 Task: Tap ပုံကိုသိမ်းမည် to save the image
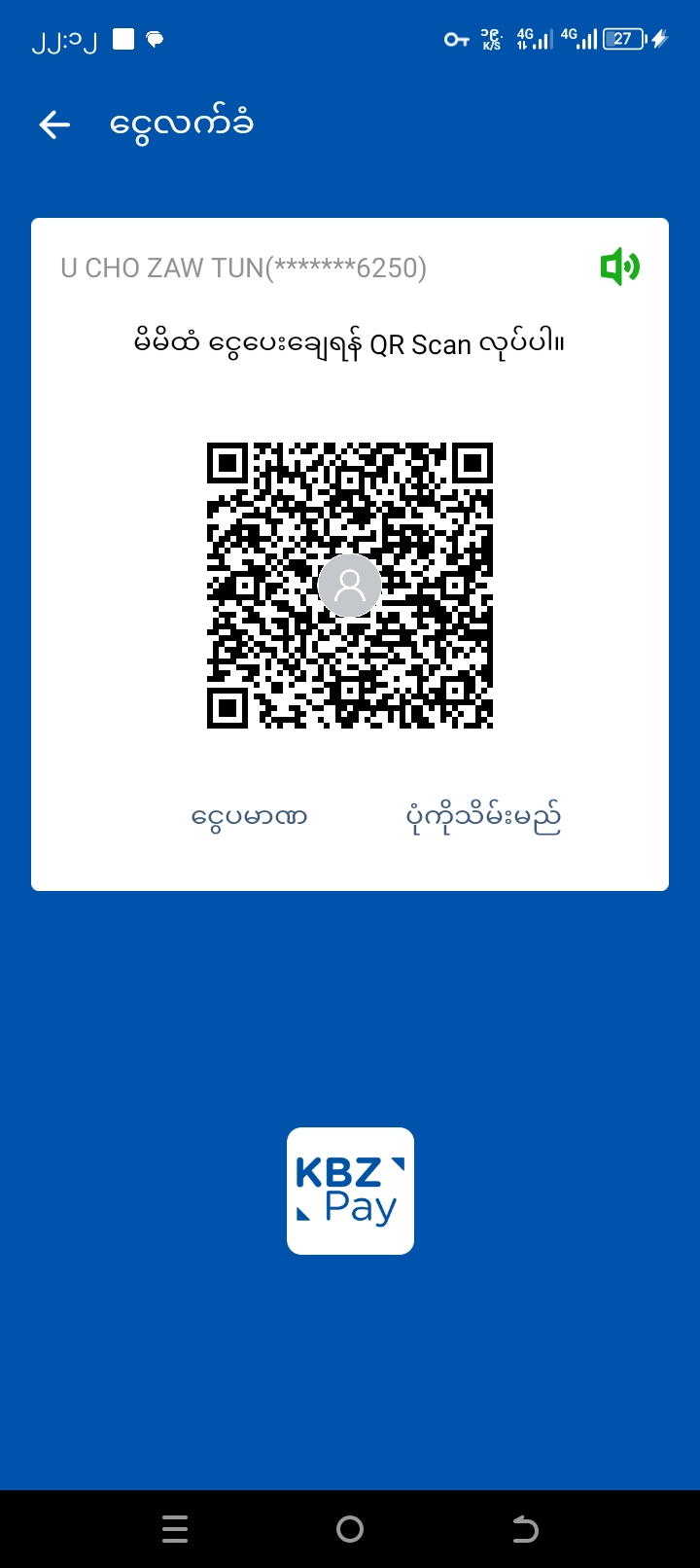click(483, 818)
